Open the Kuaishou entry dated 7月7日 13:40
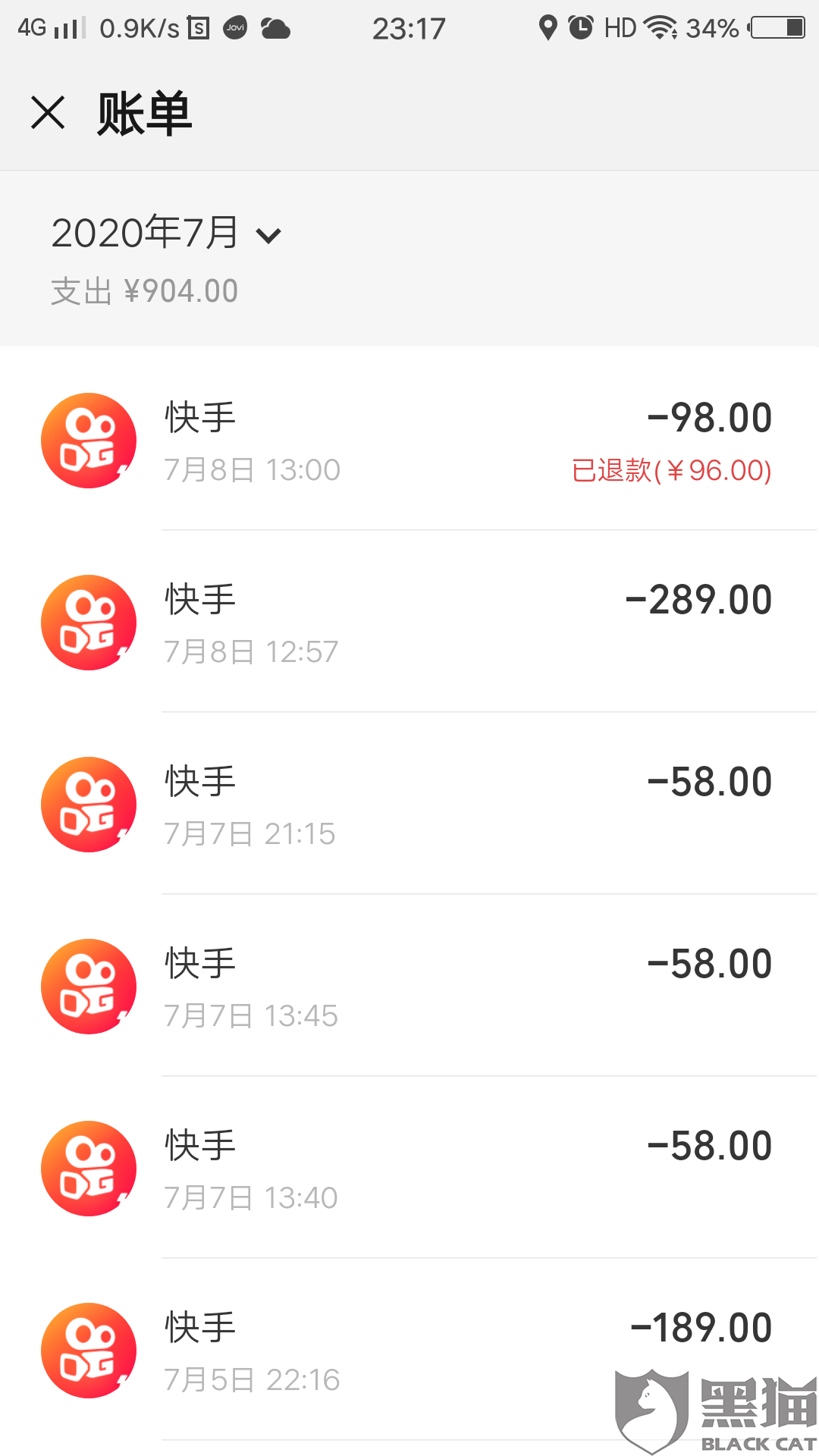 [409, 1168]
